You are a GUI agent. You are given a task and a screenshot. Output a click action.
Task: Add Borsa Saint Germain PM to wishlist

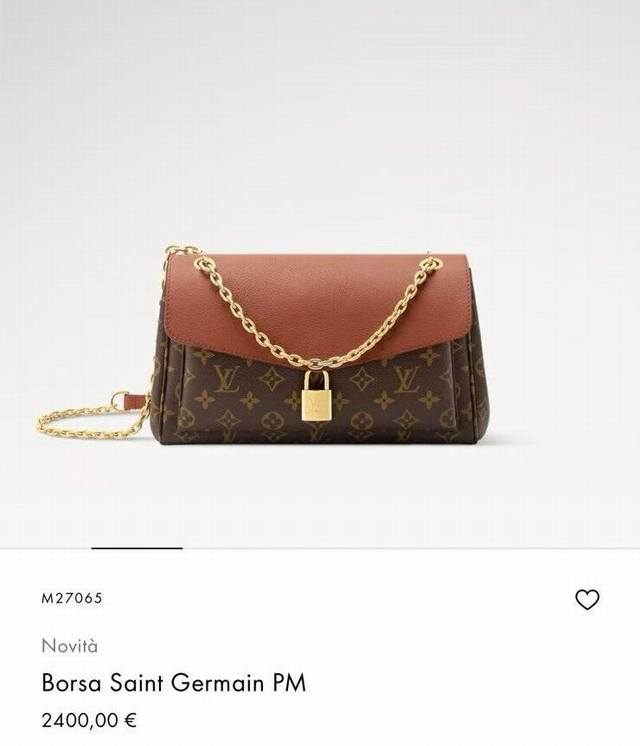coord(587,599)
